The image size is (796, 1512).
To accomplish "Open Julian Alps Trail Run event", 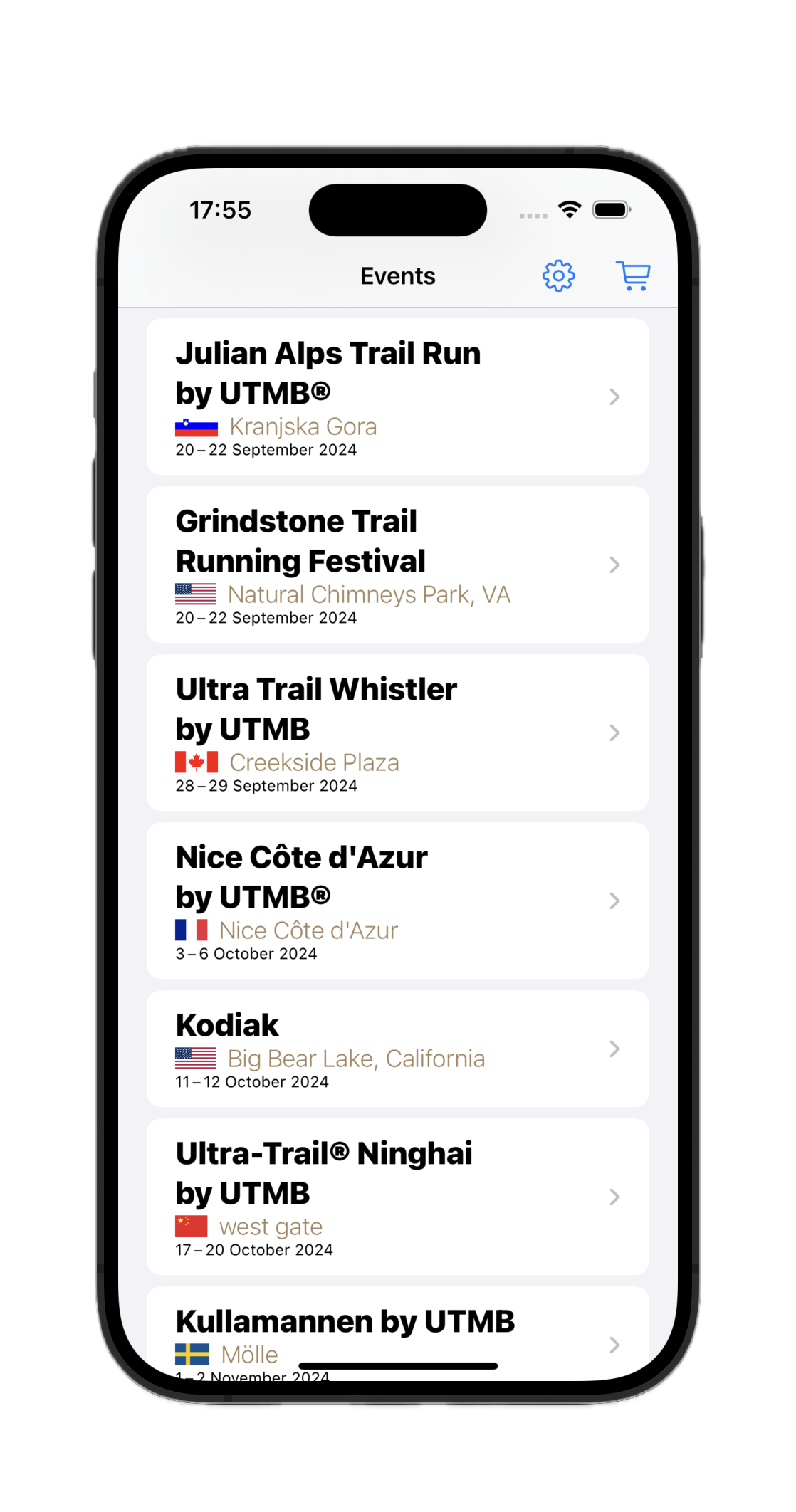I will pyautogui.click(x=397, y=397).
